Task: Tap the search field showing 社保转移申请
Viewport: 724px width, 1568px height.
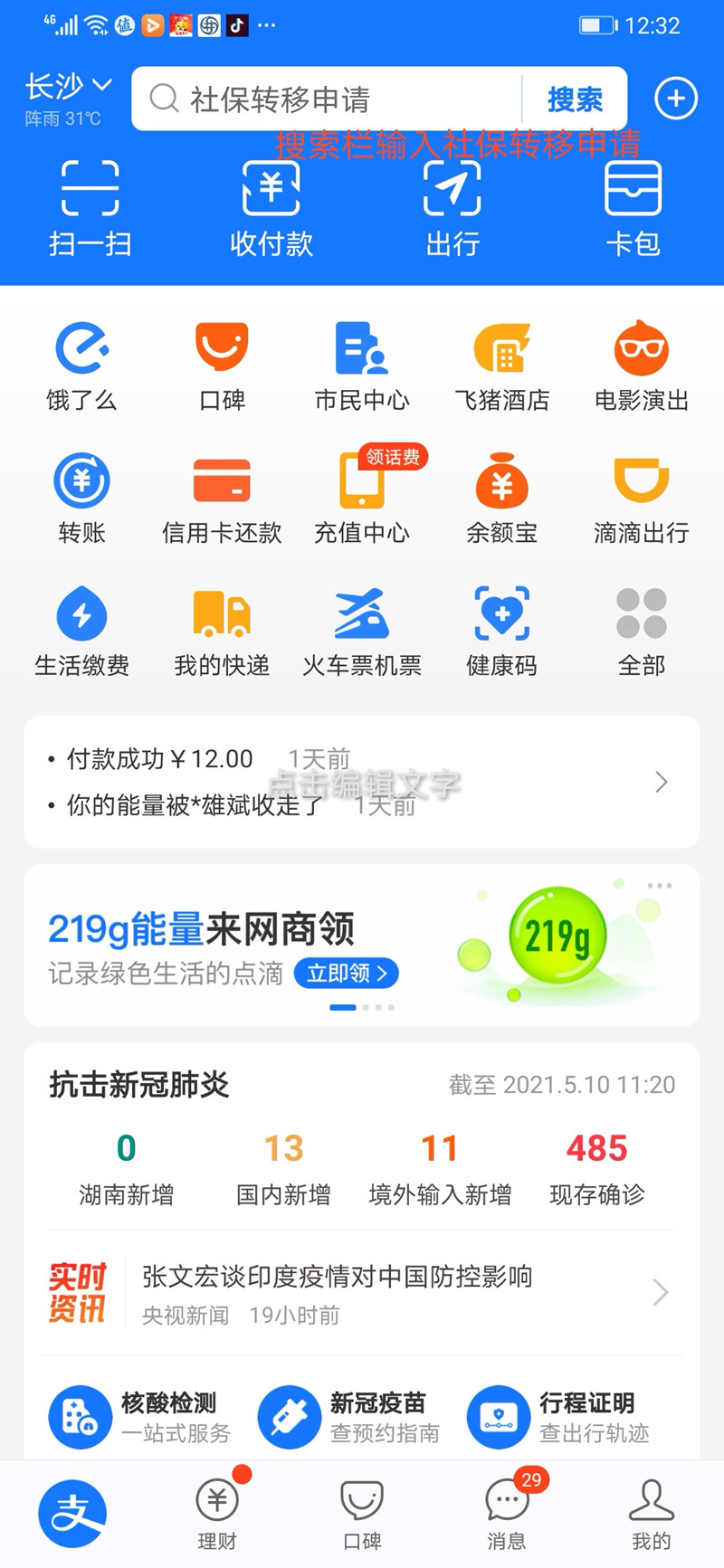Action: (326, 99)
